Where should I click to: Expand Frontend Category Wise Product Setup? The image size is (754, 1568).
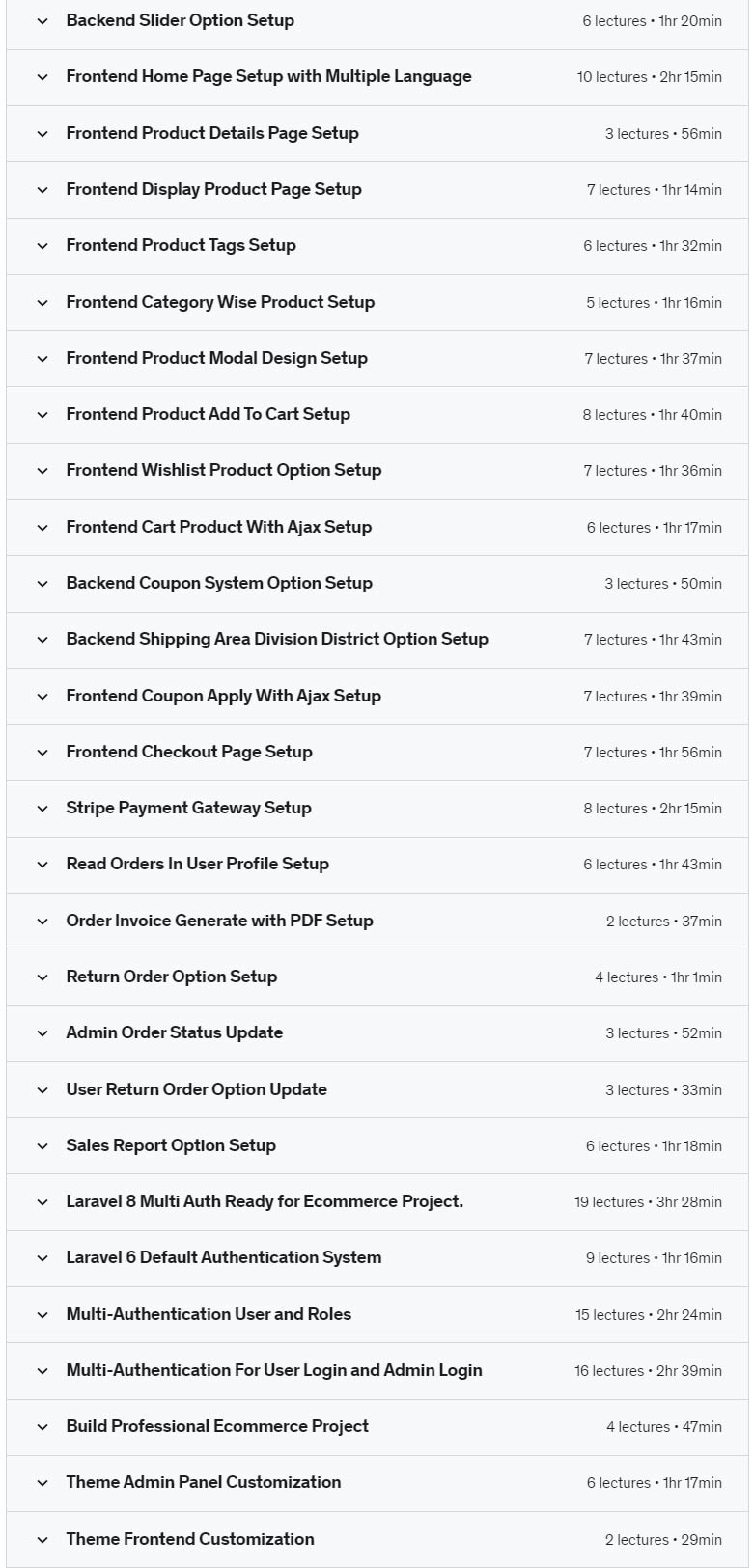[x=377, y=302]
